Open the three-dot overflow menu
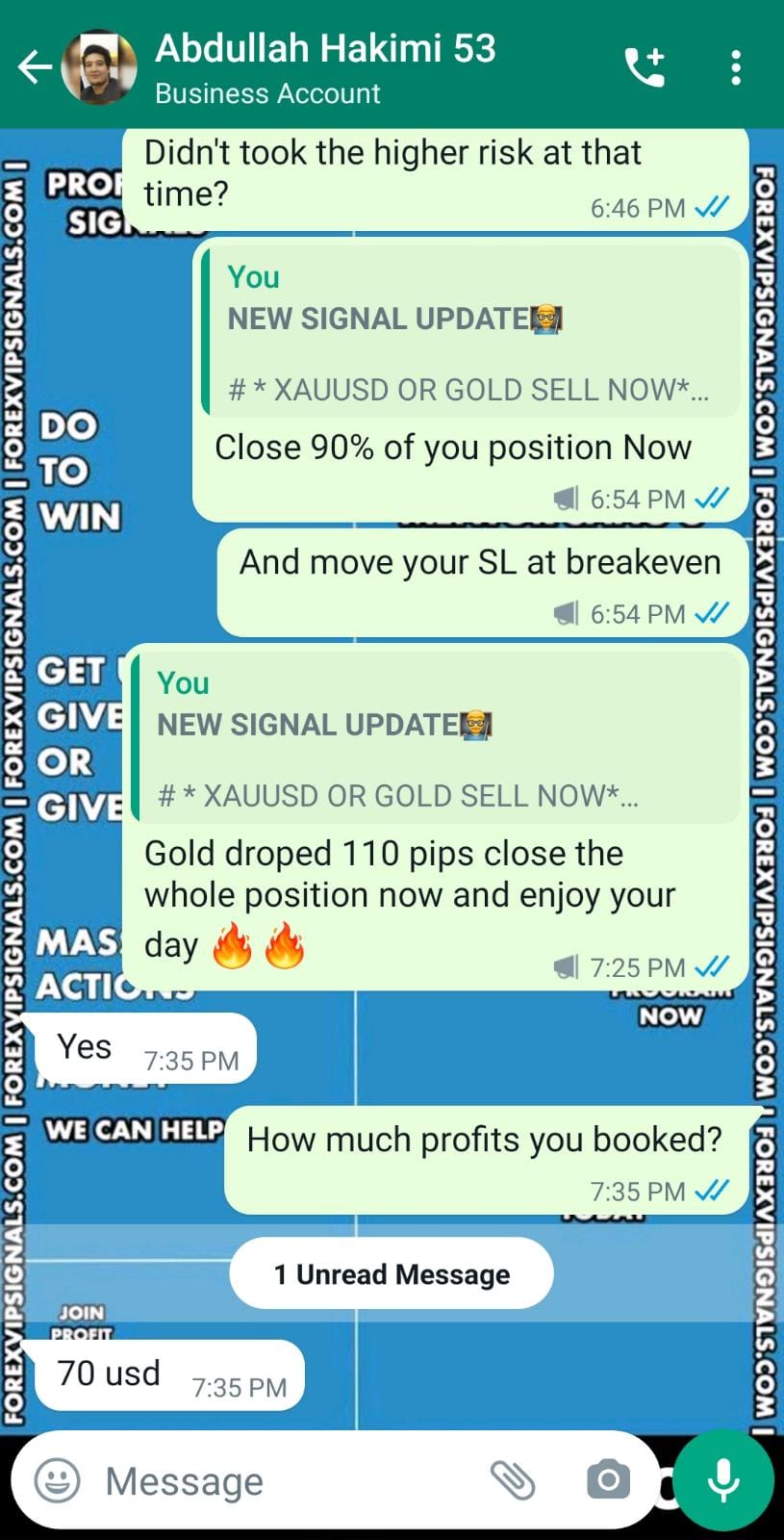This screenshot has width=784, height=1540. pos(736,67)
